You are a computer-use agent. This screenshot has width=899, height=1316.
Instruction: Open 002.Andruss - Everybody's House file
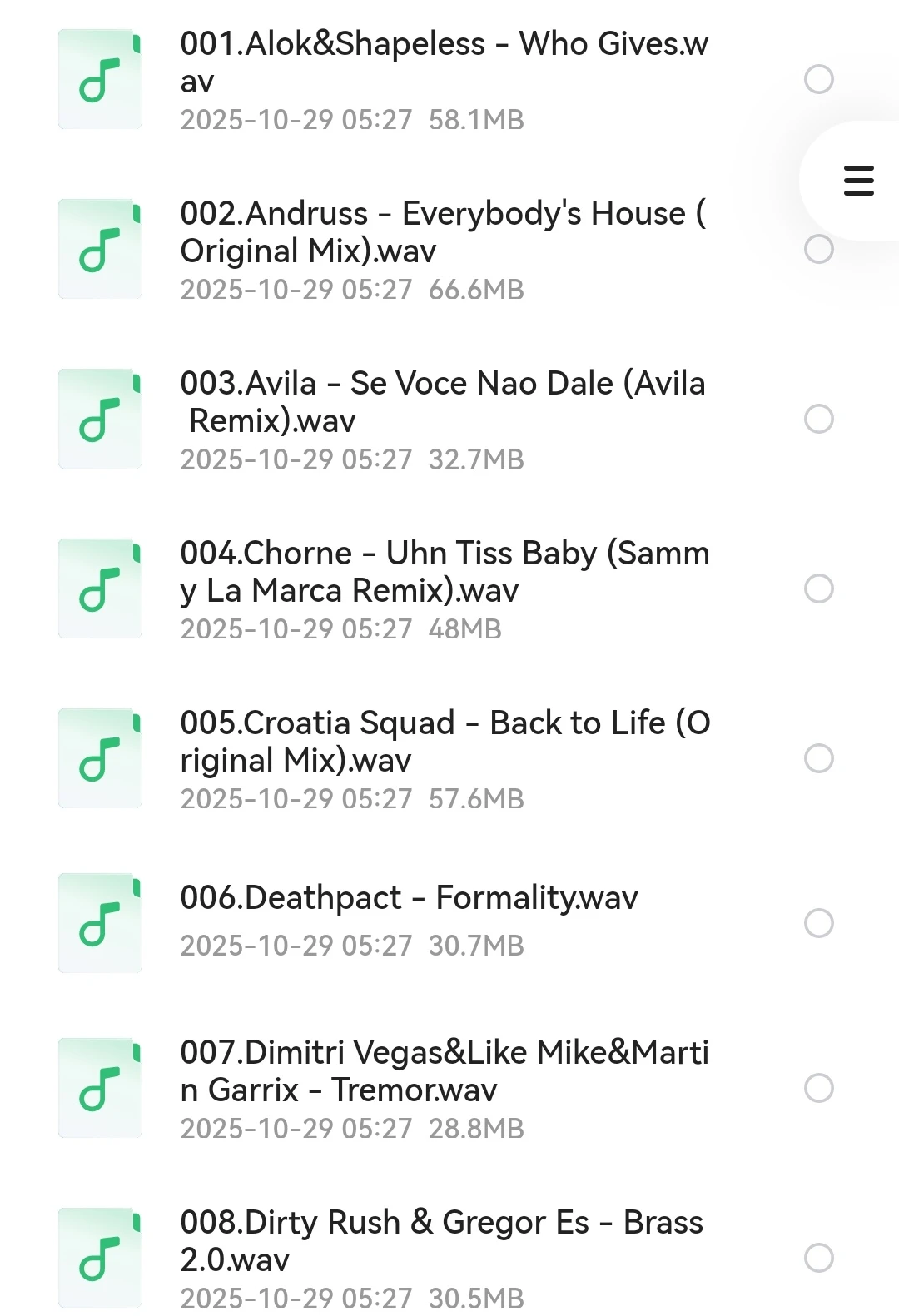click(x=444, y=232)
